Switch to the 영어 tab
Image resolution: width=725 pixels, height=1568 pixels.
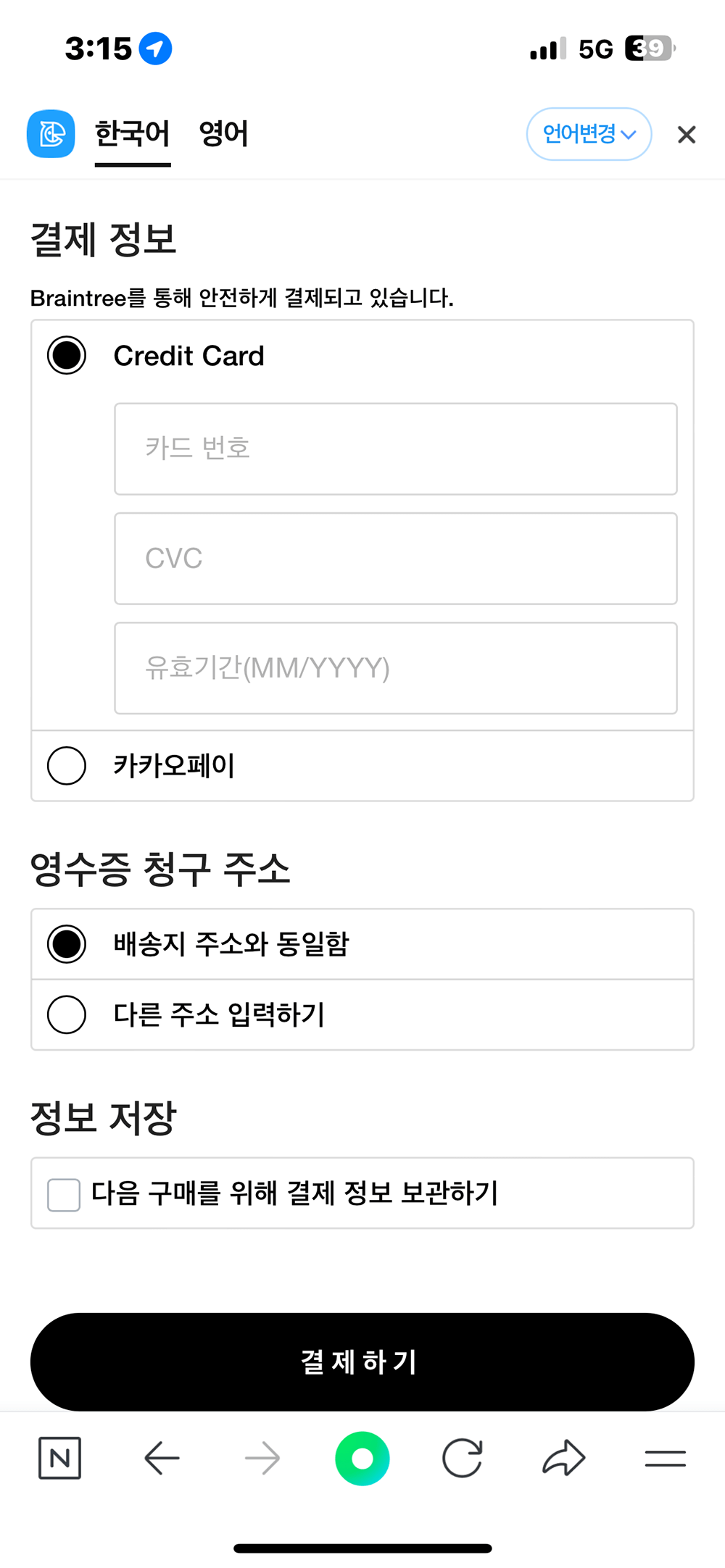click(x=224, y=134)
